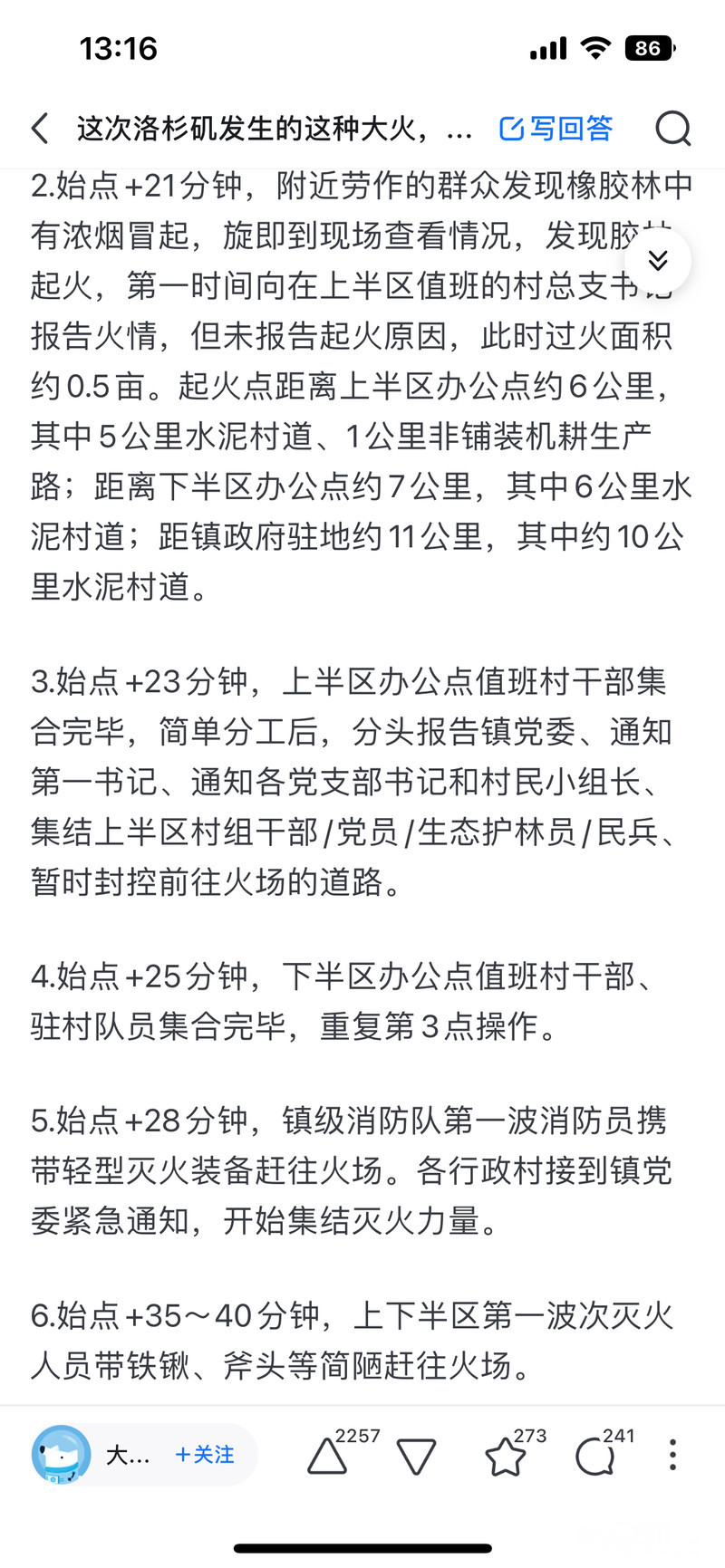Open the answer author's avatar
725x1568 pixels.
(61, 1455)
